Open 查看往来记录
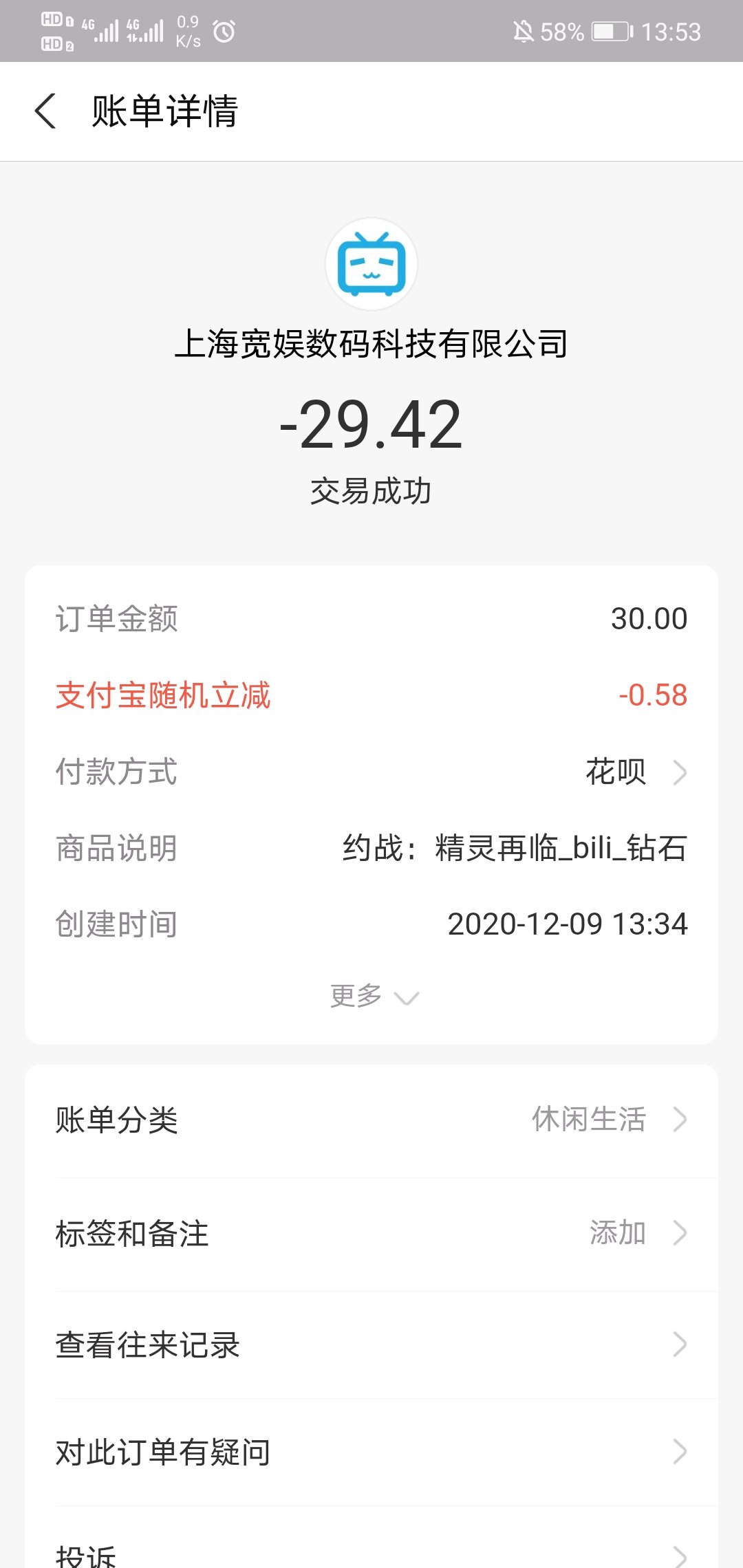743x1568 pixels. [371, 1344]
